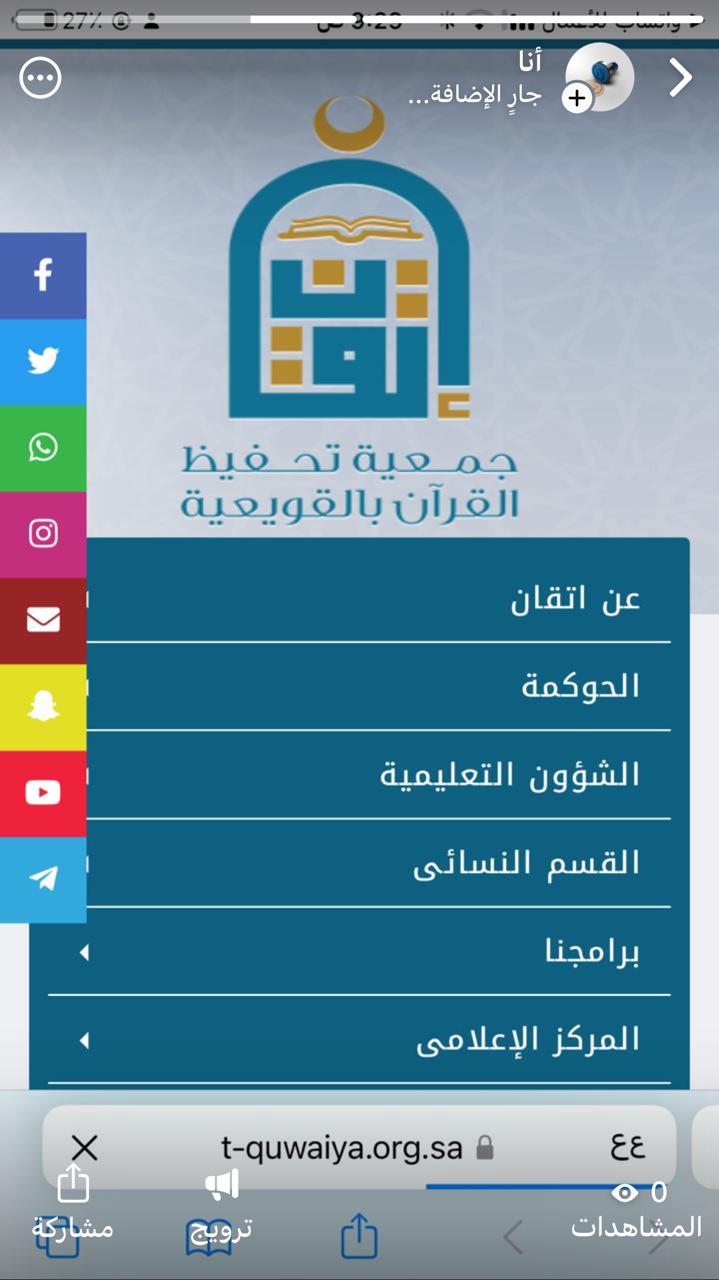Share this status via مشاركة
The height and width of the screenshot is (1280, 719).
pyautogui.click(x=73, y=1204)
